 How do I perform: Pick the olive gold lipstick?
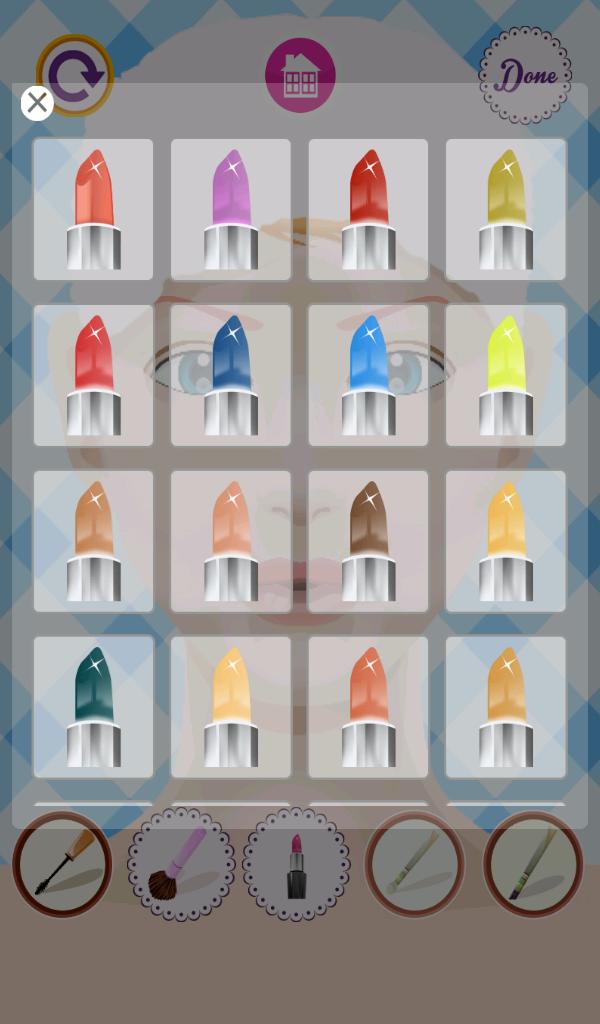click(x=506, y=209)
